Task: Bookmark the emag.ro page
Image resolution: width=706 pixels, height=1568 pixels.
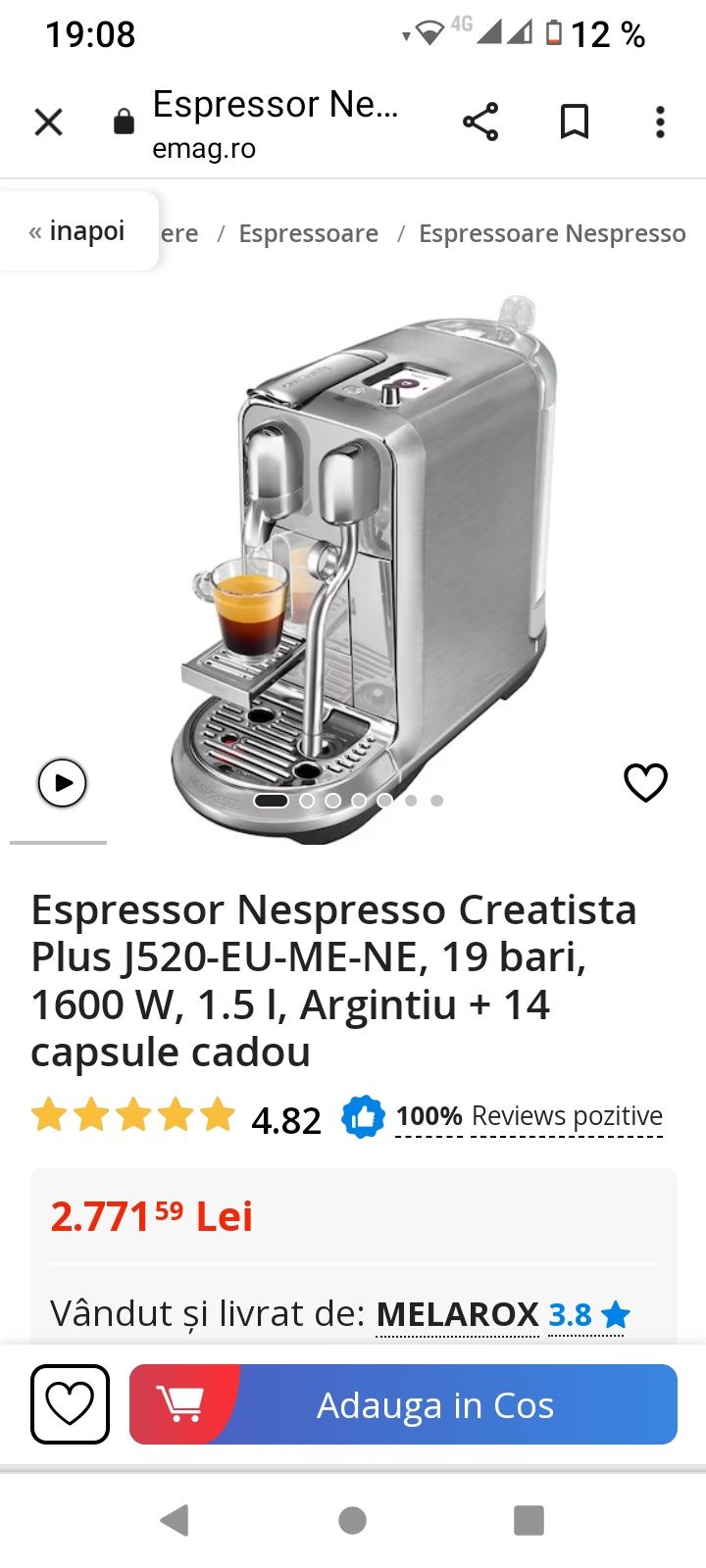Action: click(x=574, y=122)
